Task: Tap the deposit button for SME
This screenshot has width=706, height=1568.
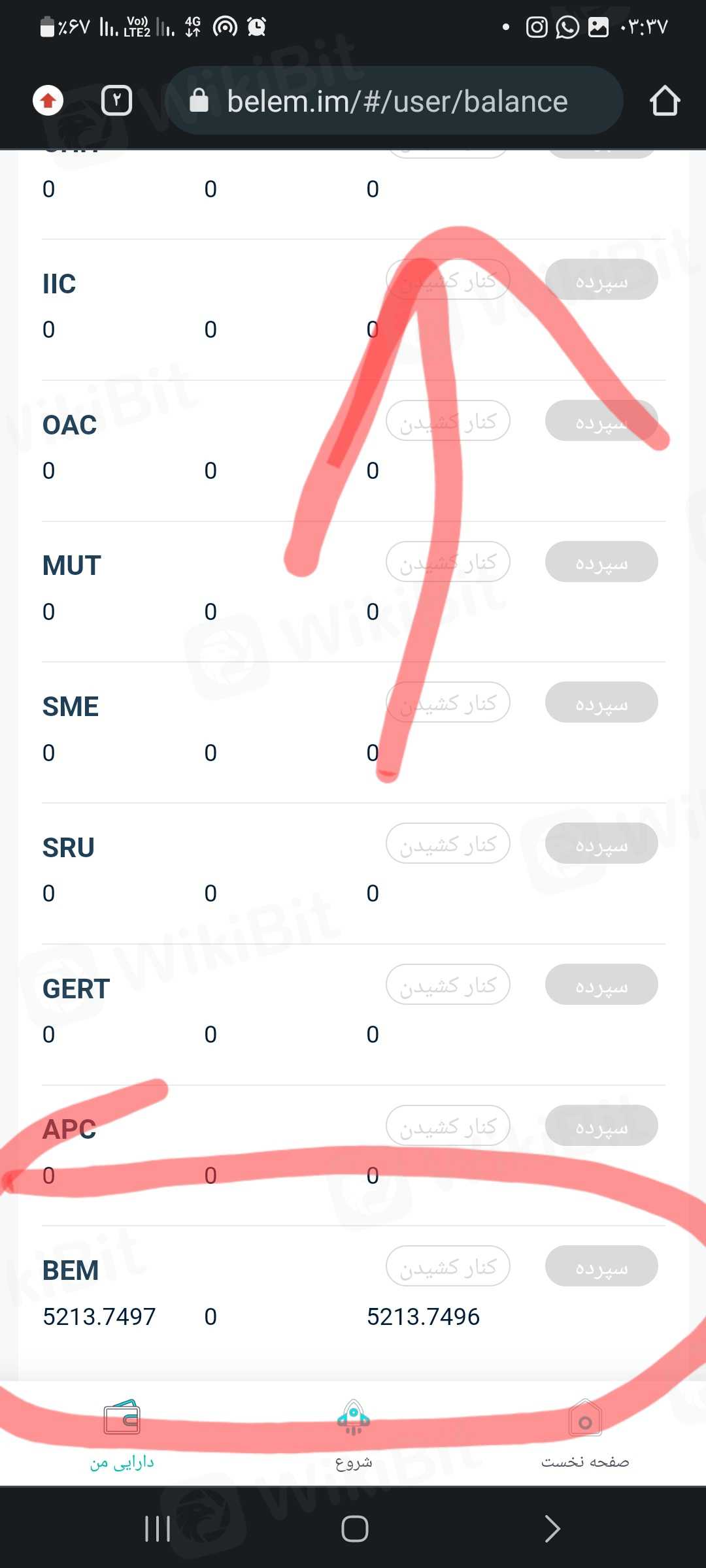Action: pos(601,702)
